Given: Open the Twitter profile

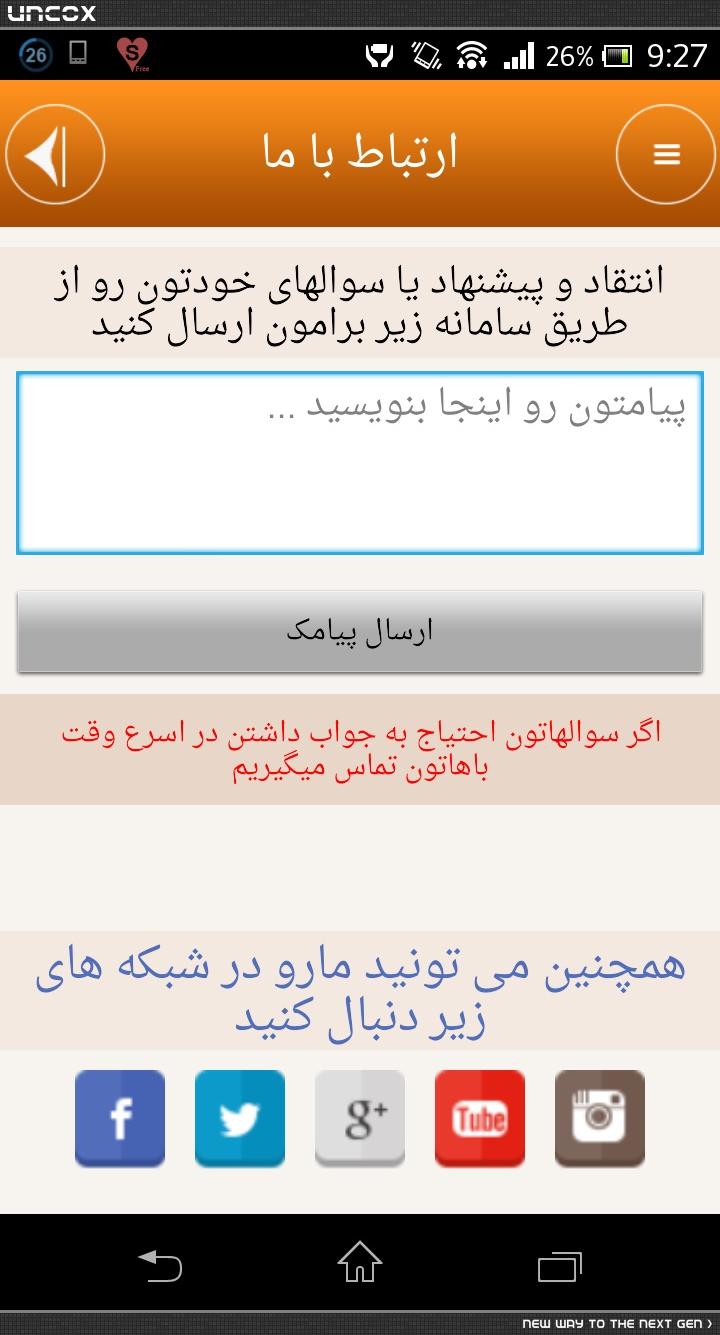Looking at the screenshot, I should pos(240,1118).
